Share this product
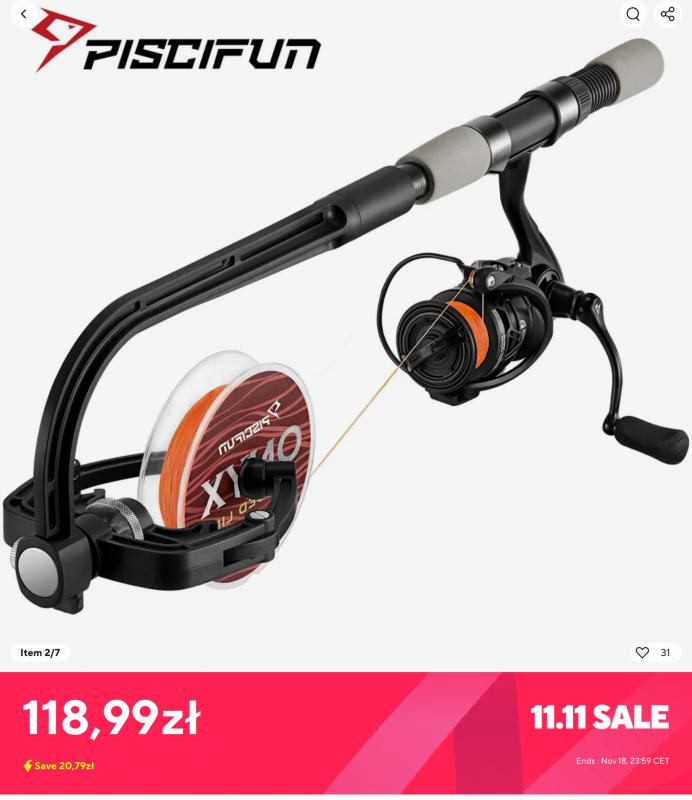Viewport: 692px width, 800px height. coord(668,14)
